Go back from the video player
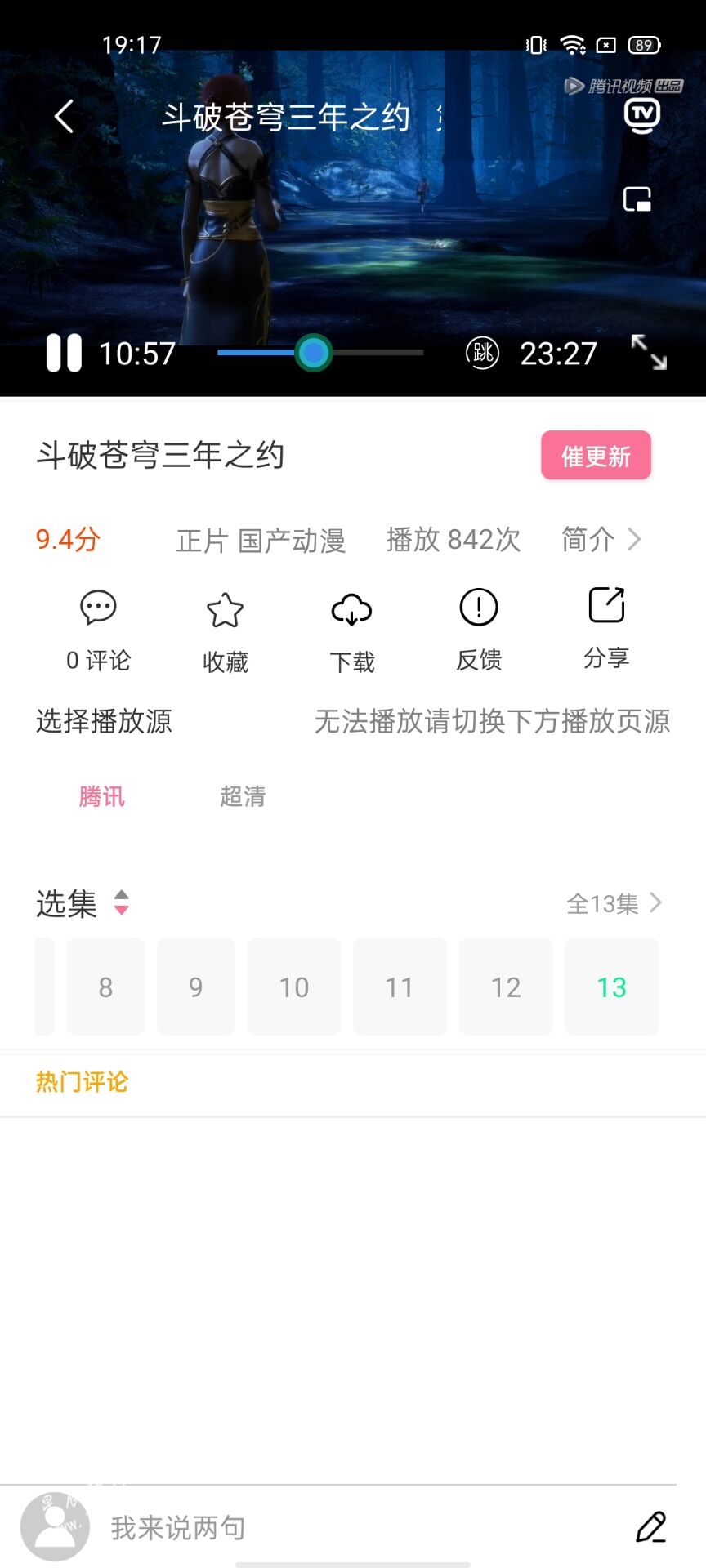This screenshot has width=706, height=1568. pos(64,117)
